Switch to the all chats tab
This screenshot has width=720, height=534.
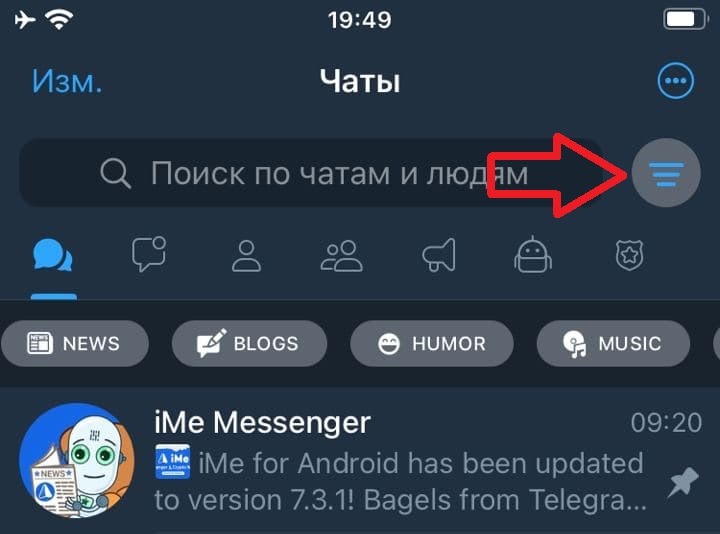[x=52, y=256]
